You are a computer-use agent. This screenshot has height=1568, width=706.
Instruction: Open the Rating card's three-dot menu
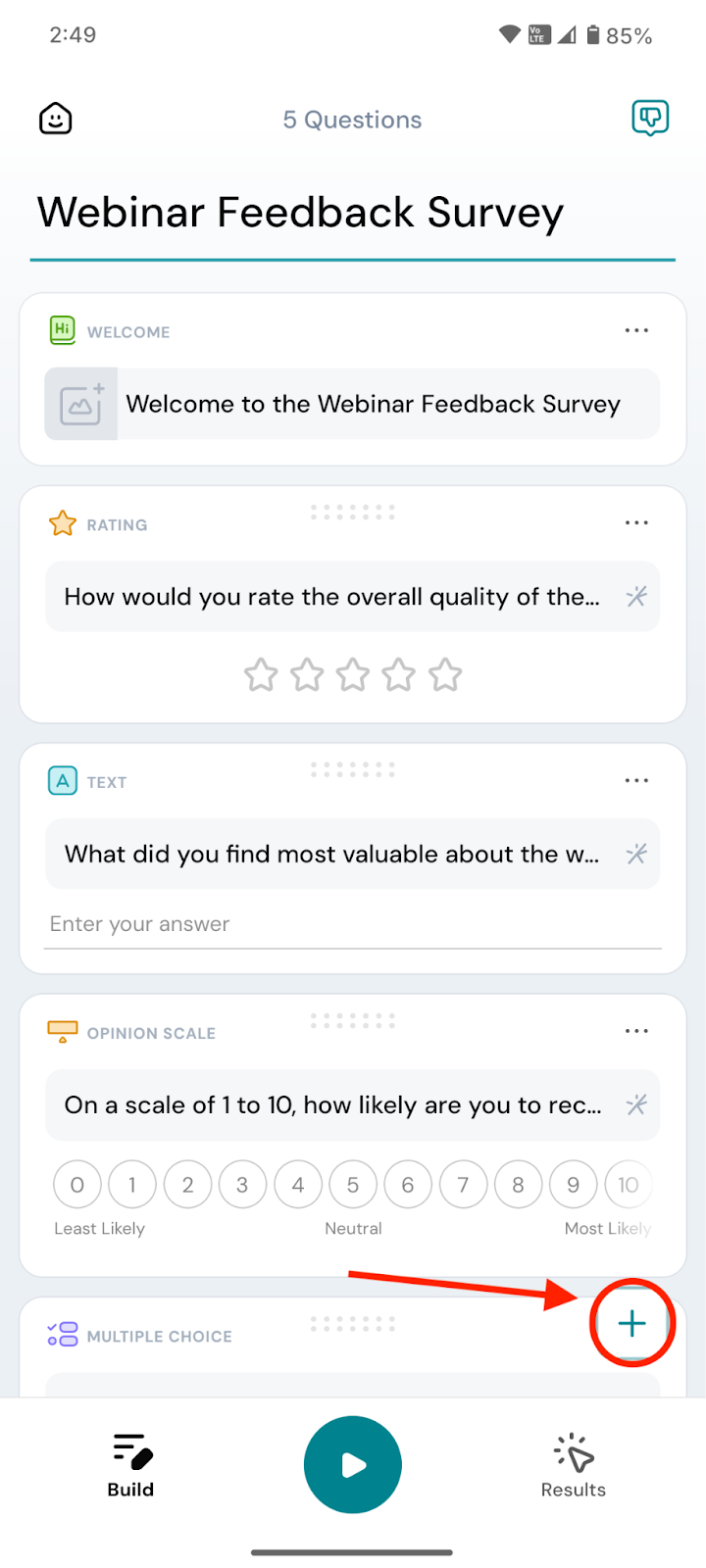(x=636, y=523)
